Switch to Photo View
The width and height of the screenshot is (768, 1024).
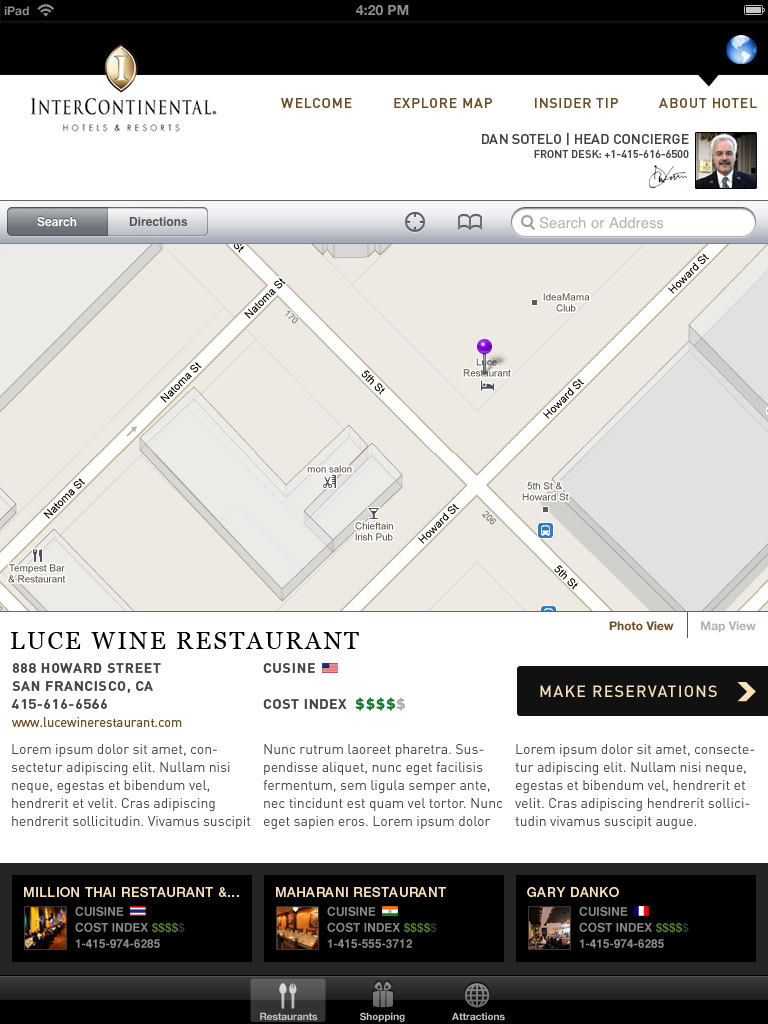[x=641, y=626]
